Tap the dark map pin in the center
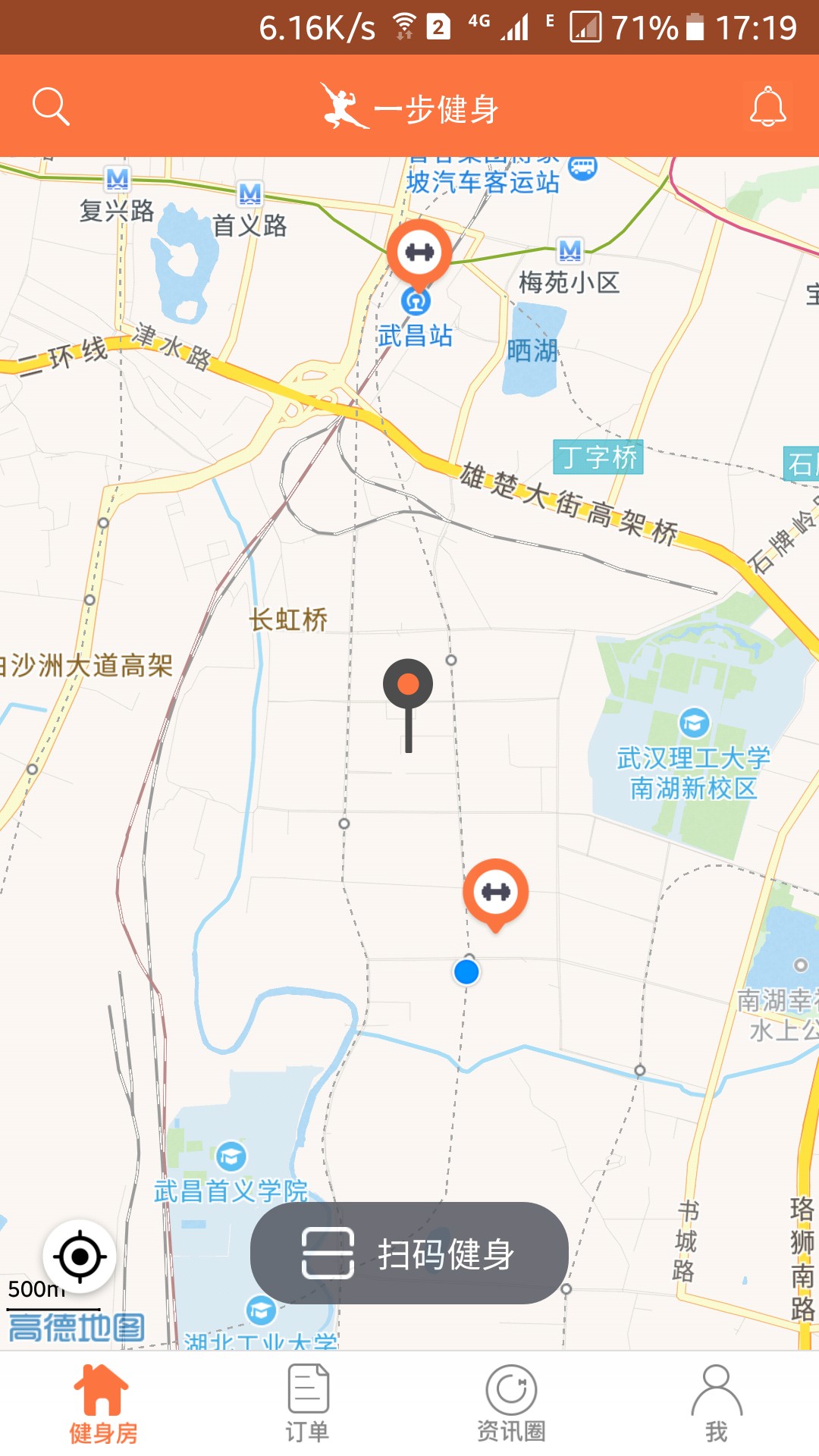 click(x=409, y=682)
